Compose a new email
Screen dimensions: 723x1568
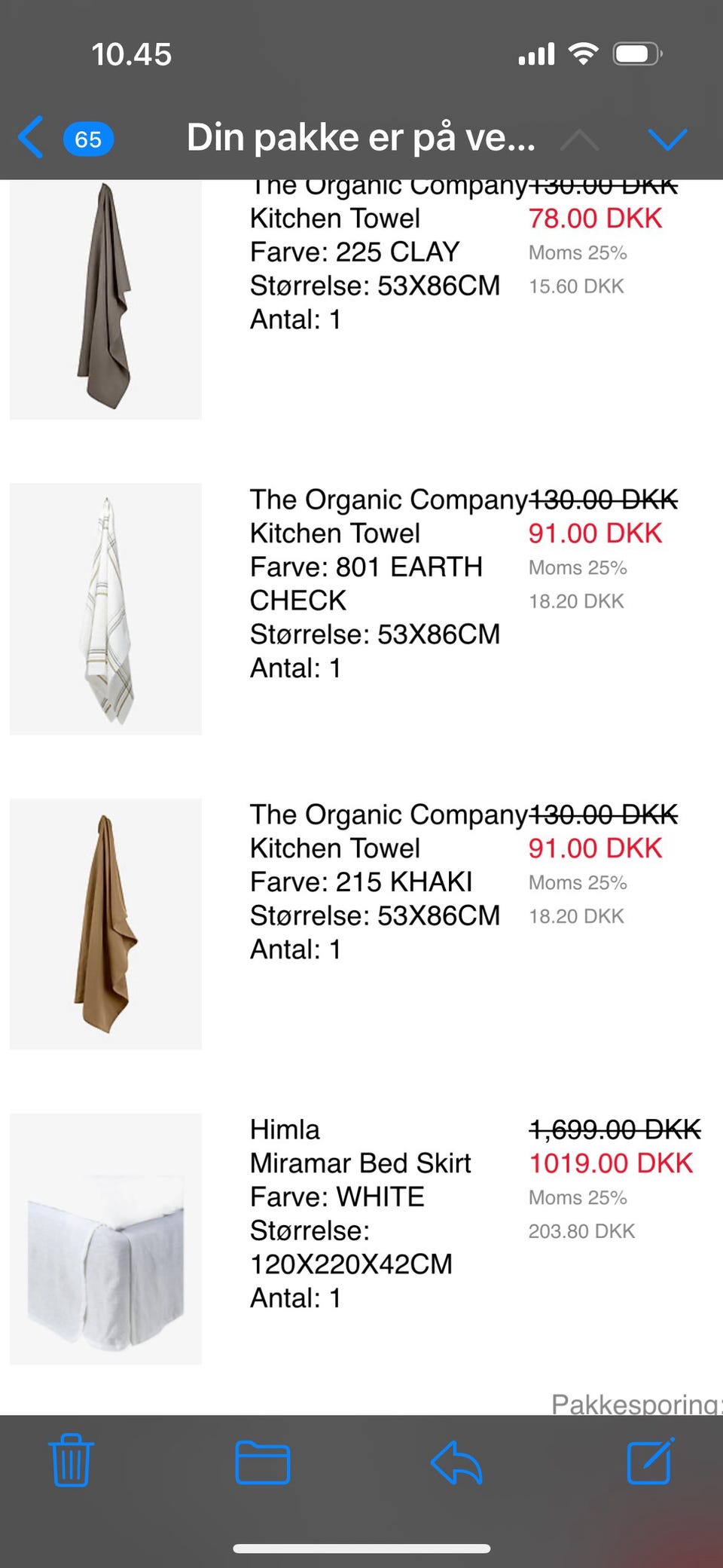(x=651, y=1460)
